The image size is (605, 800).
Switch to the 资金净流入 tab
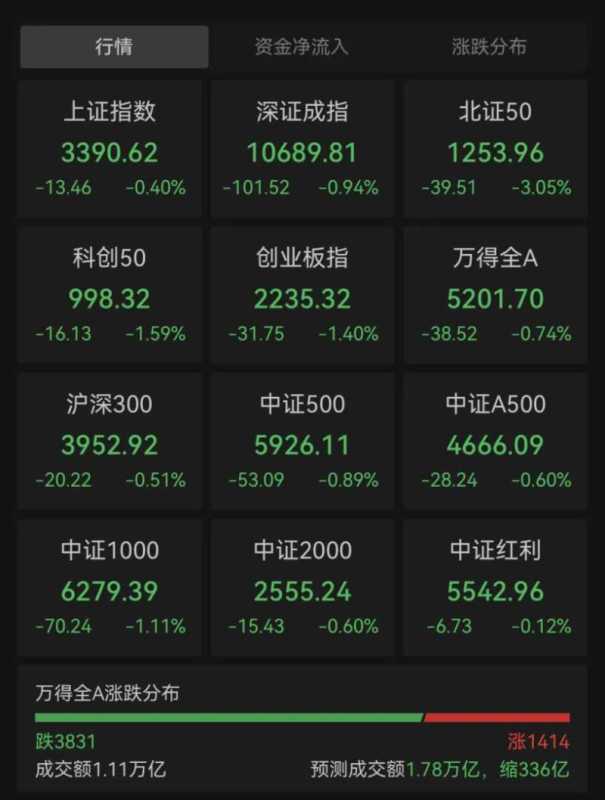click(301, 47)
